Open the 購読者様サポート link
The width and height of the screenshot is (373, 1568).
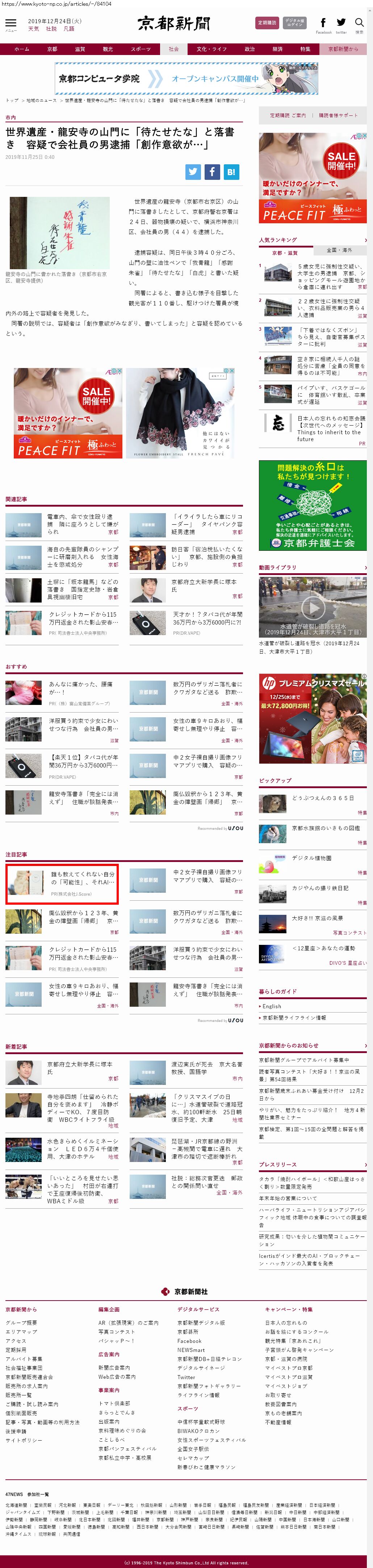[x=338, y=115]
